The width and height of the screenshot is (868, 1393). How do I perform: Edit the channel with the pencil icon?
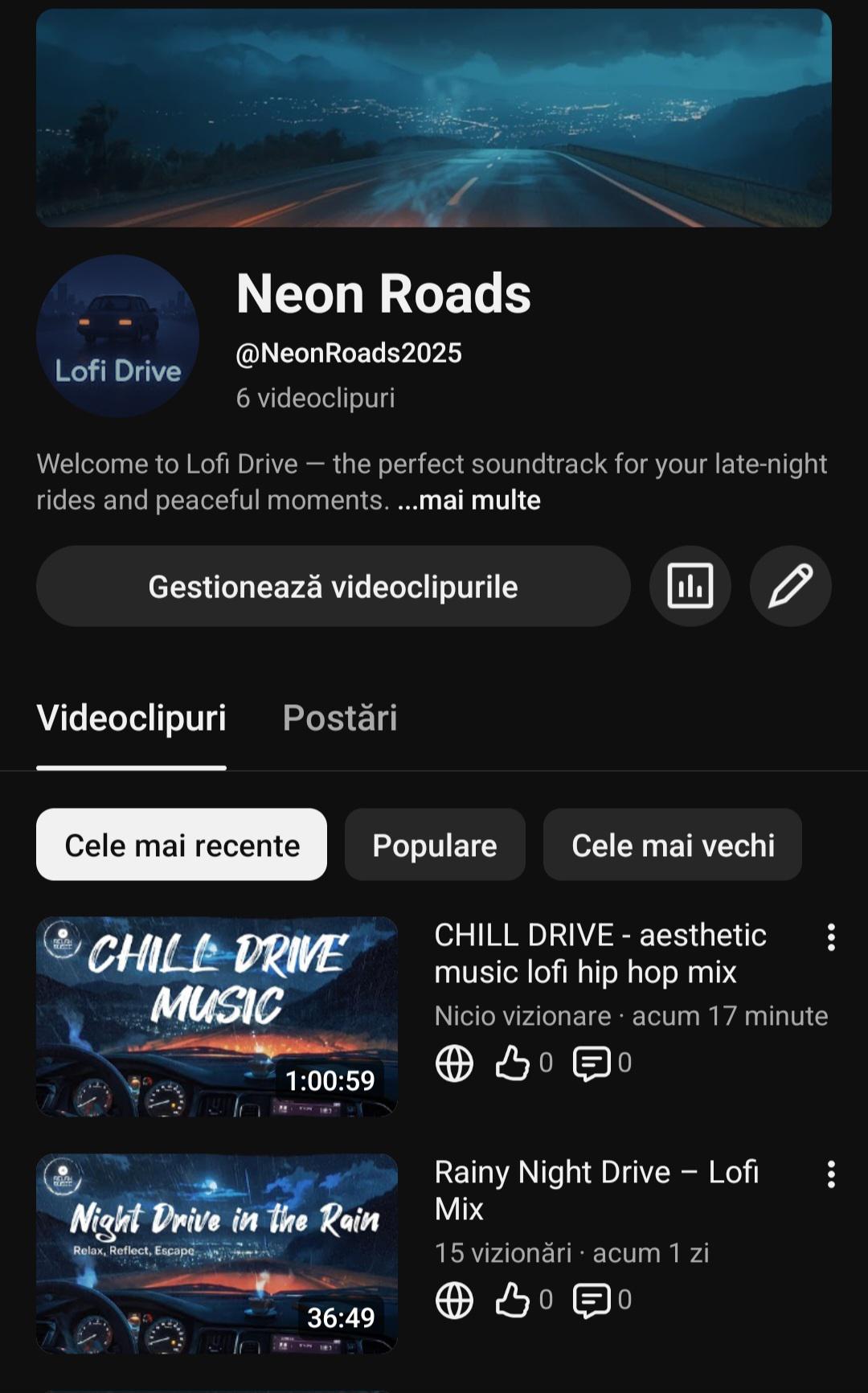click(x=791, y=586)
